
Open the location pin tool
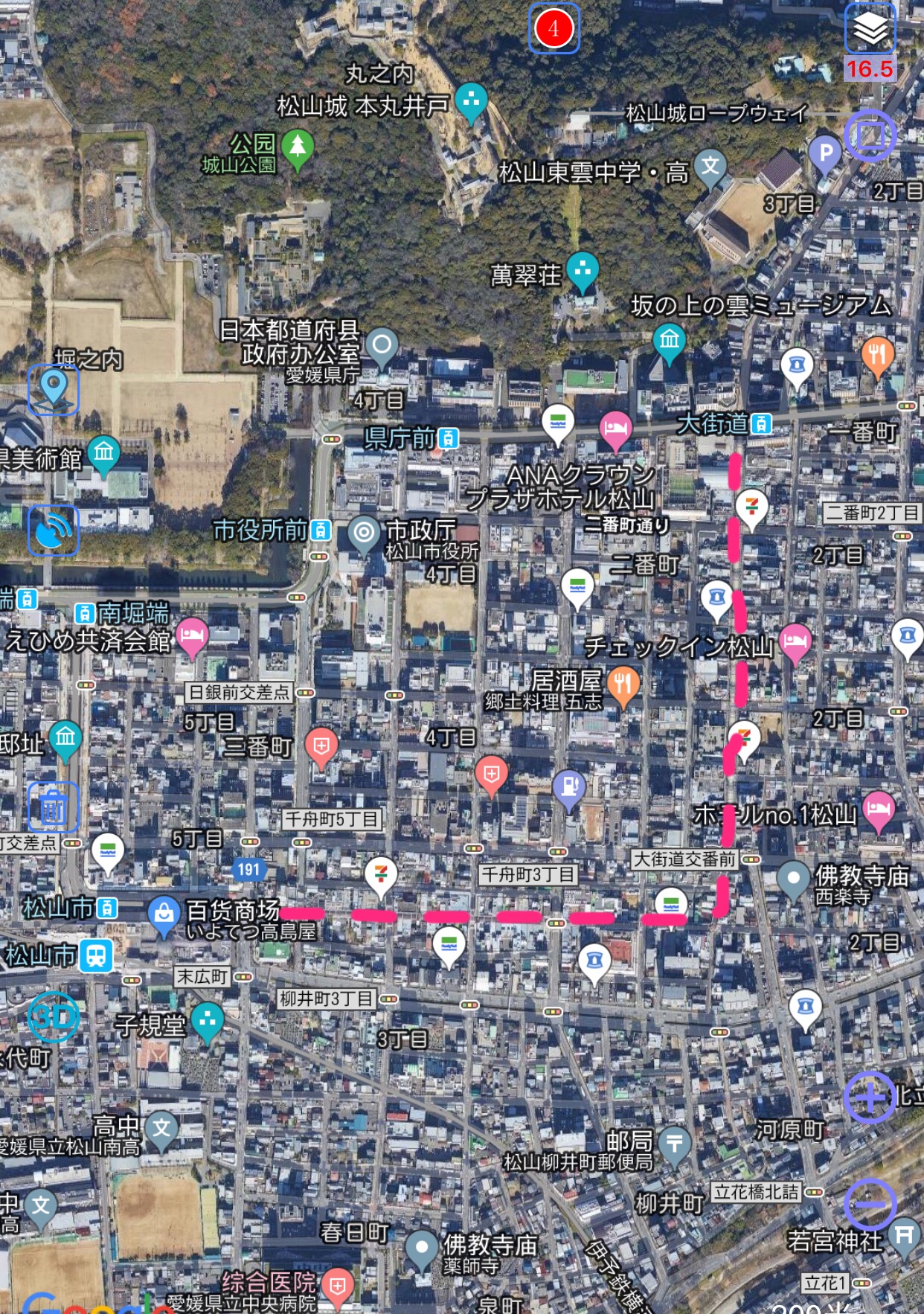coord(54,388)
